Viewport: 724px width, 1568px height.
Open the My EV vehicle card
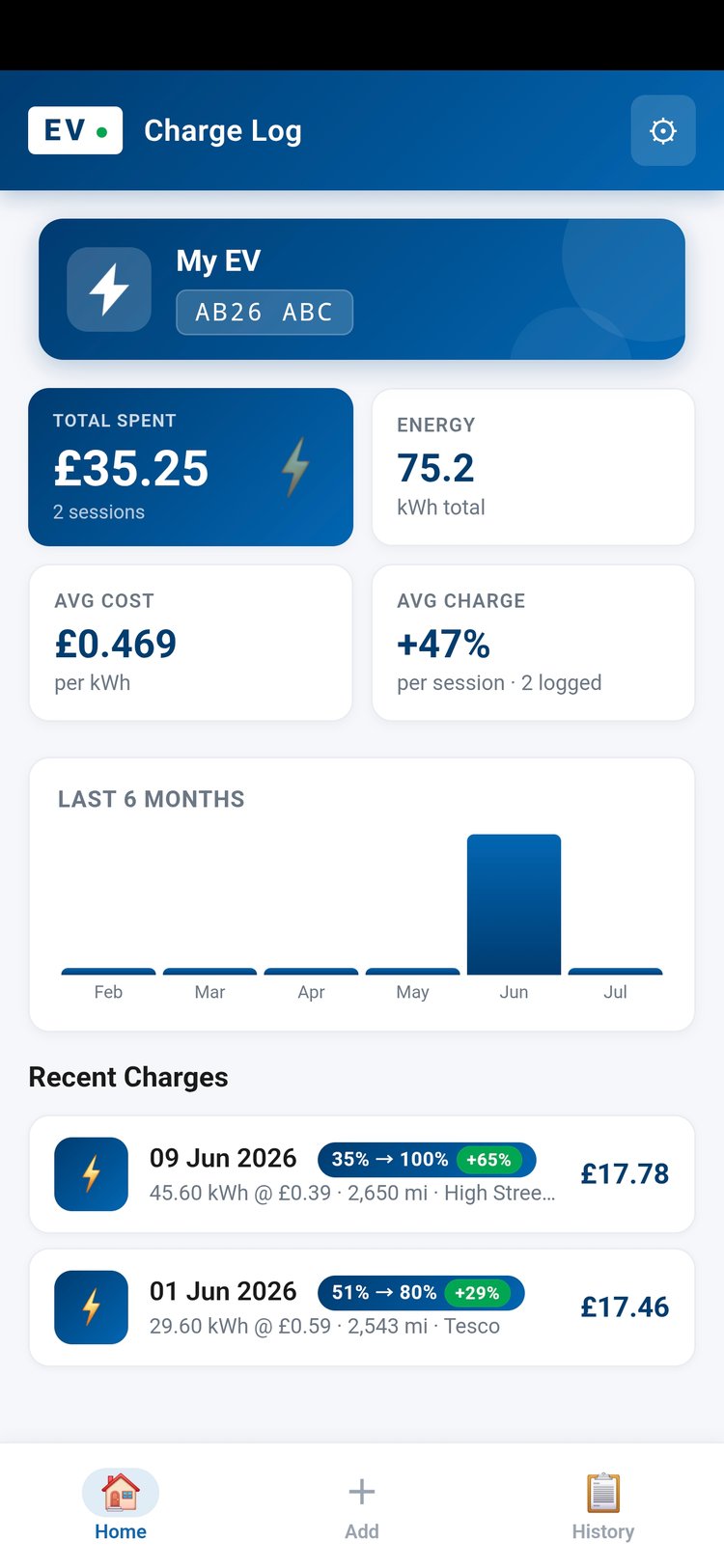click(x=362, y=289)
